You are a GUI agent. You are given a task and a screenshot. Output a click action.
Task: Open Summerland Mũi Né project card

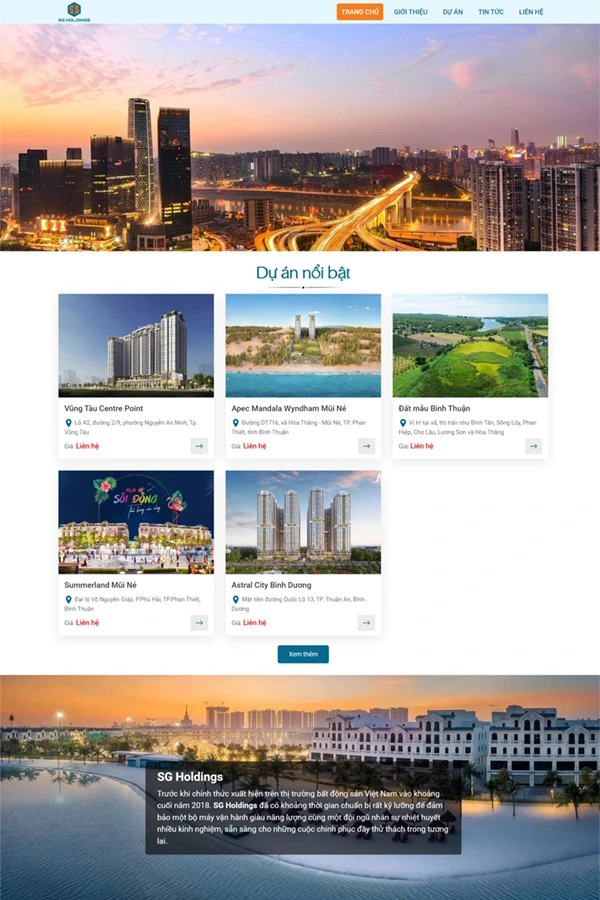[136, 521]
